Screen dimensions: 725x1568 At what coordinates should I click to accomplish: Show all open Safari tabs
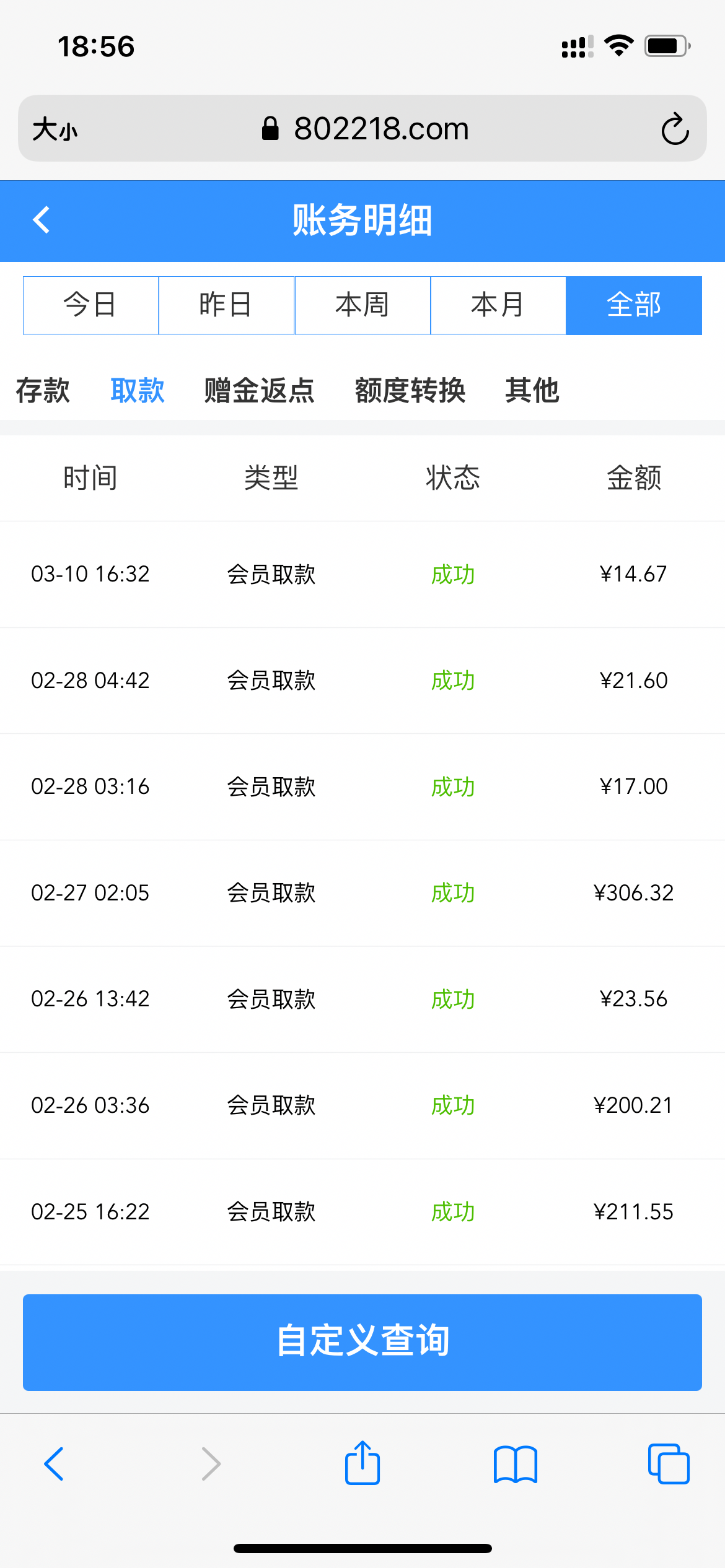pyautogui.click(x=669, y=1464)
